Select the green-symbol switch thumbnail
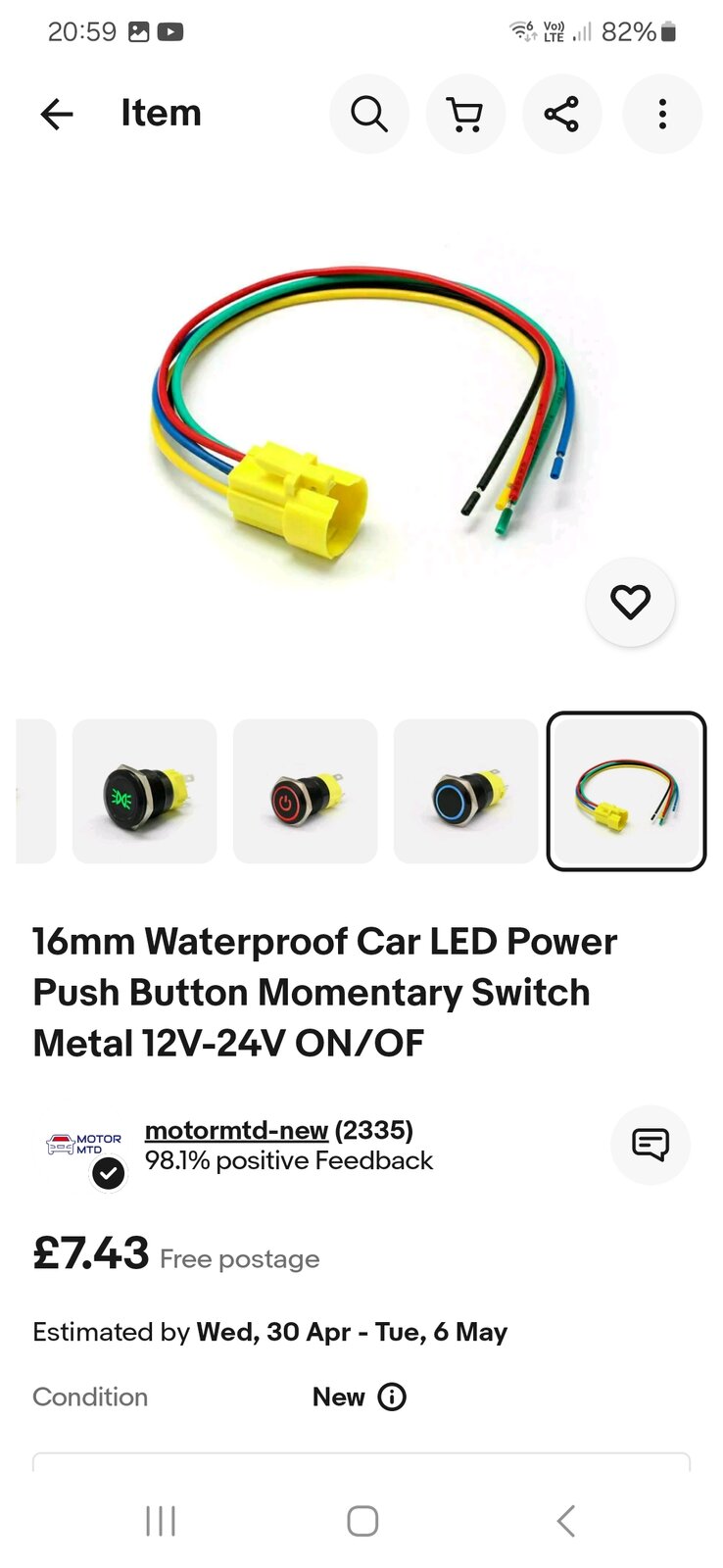 tap(145, 791)
